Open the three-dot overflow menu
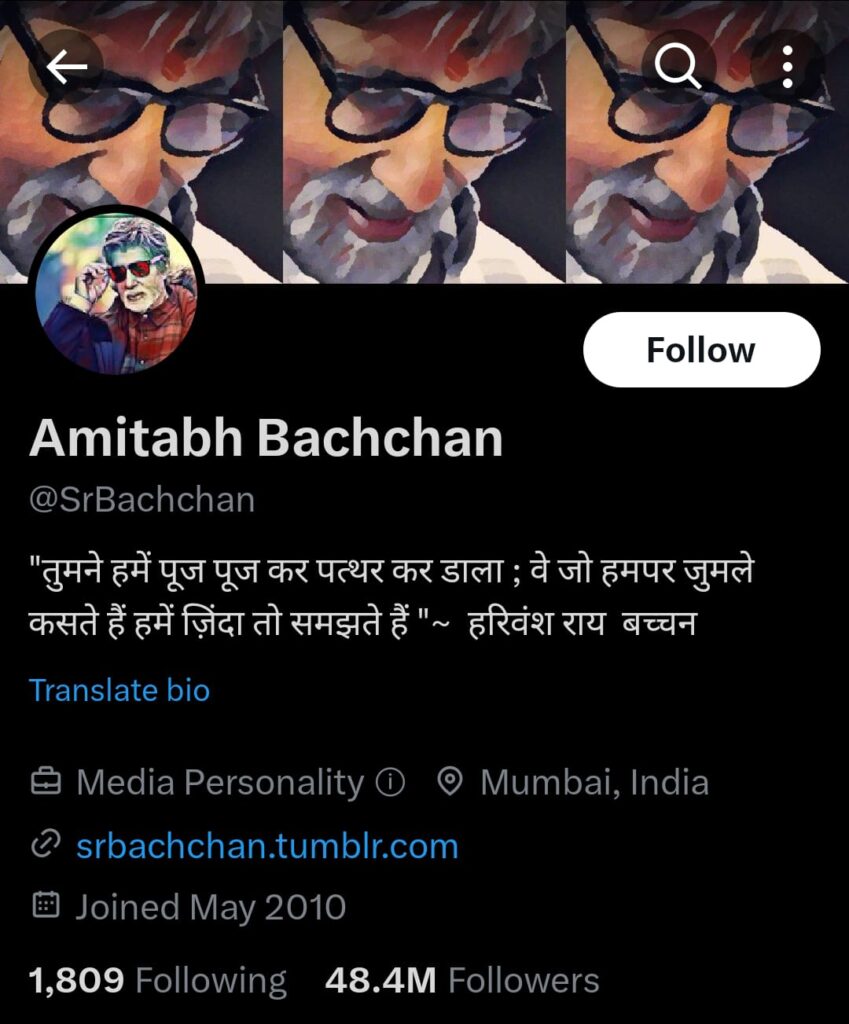 tap(788, 67)
